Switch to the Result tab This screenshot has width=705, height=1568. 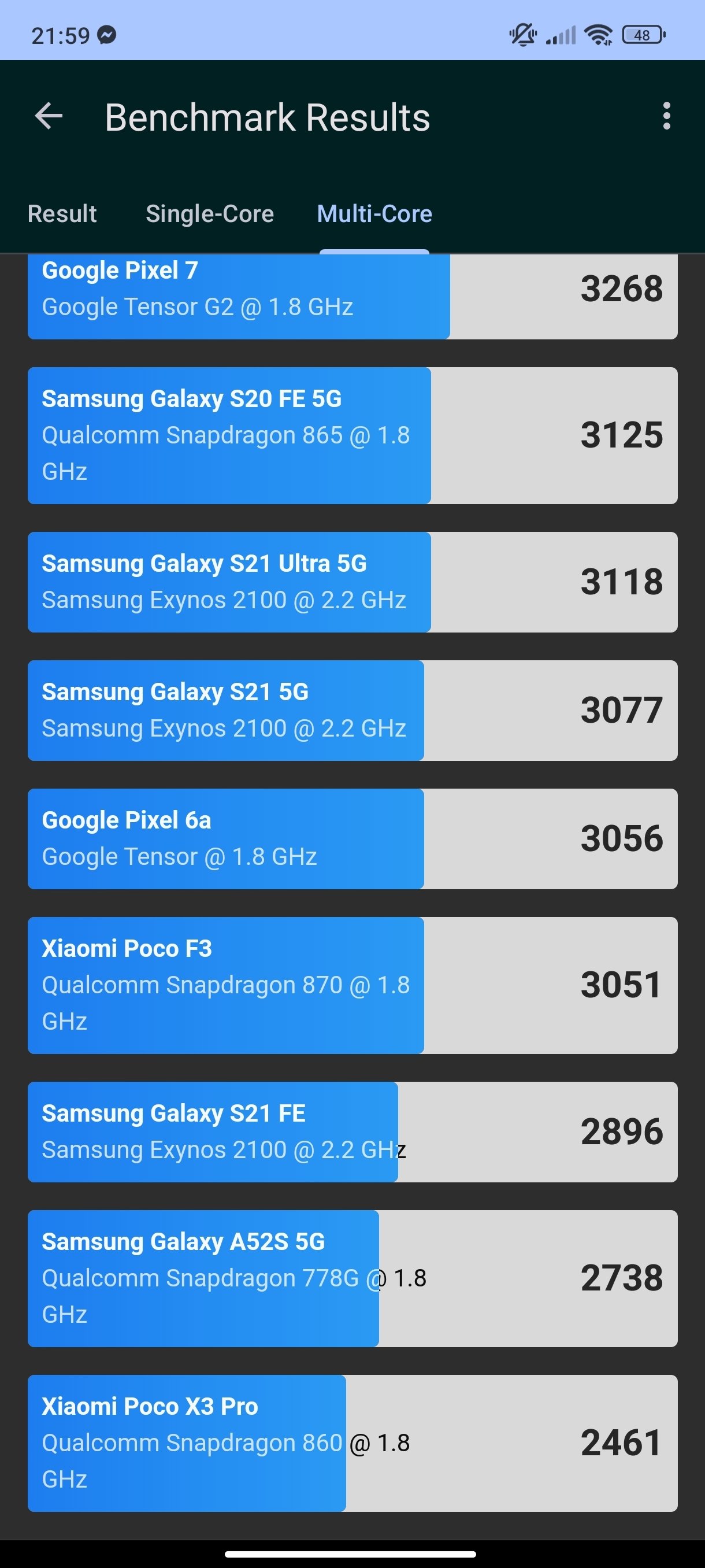point(62,214)
